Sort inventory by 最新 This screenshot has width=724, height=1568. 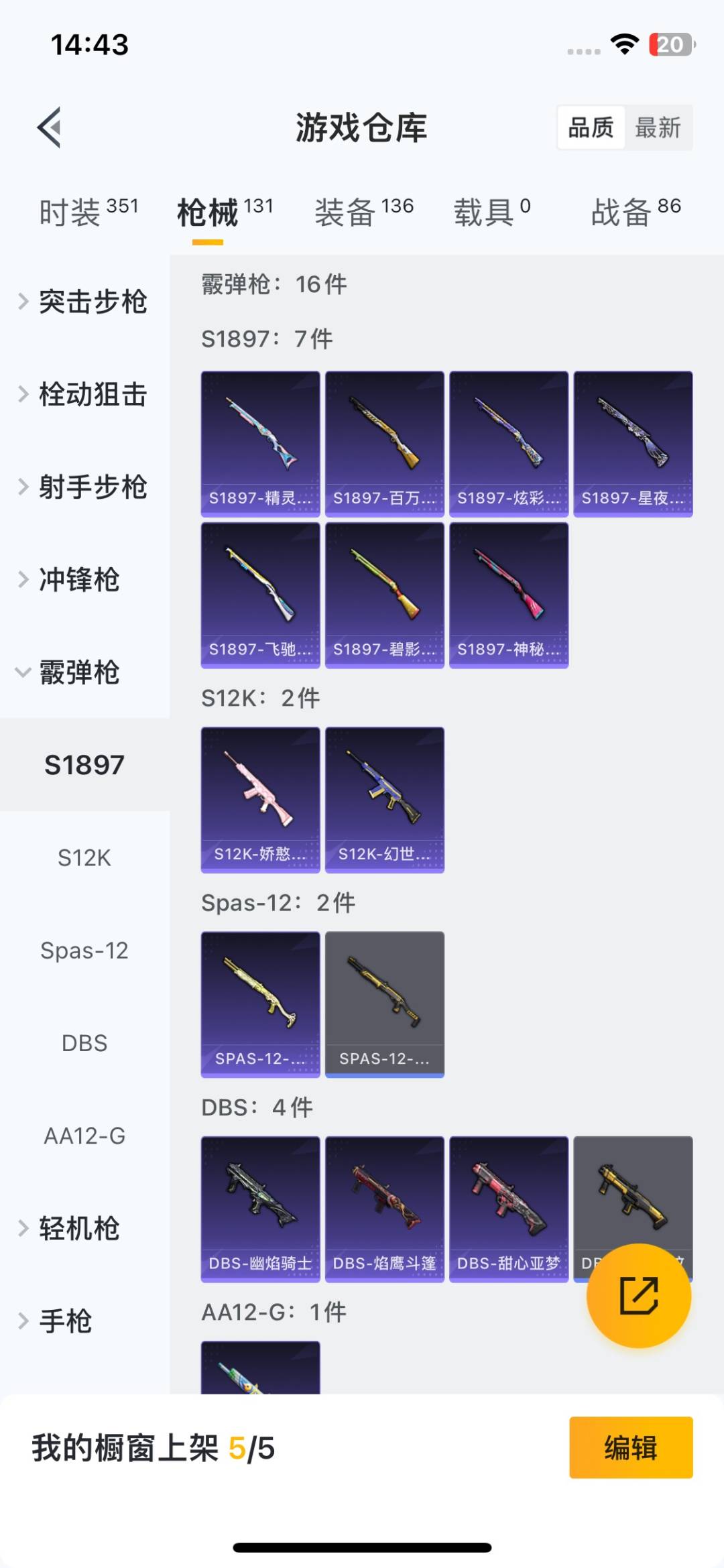658,127
